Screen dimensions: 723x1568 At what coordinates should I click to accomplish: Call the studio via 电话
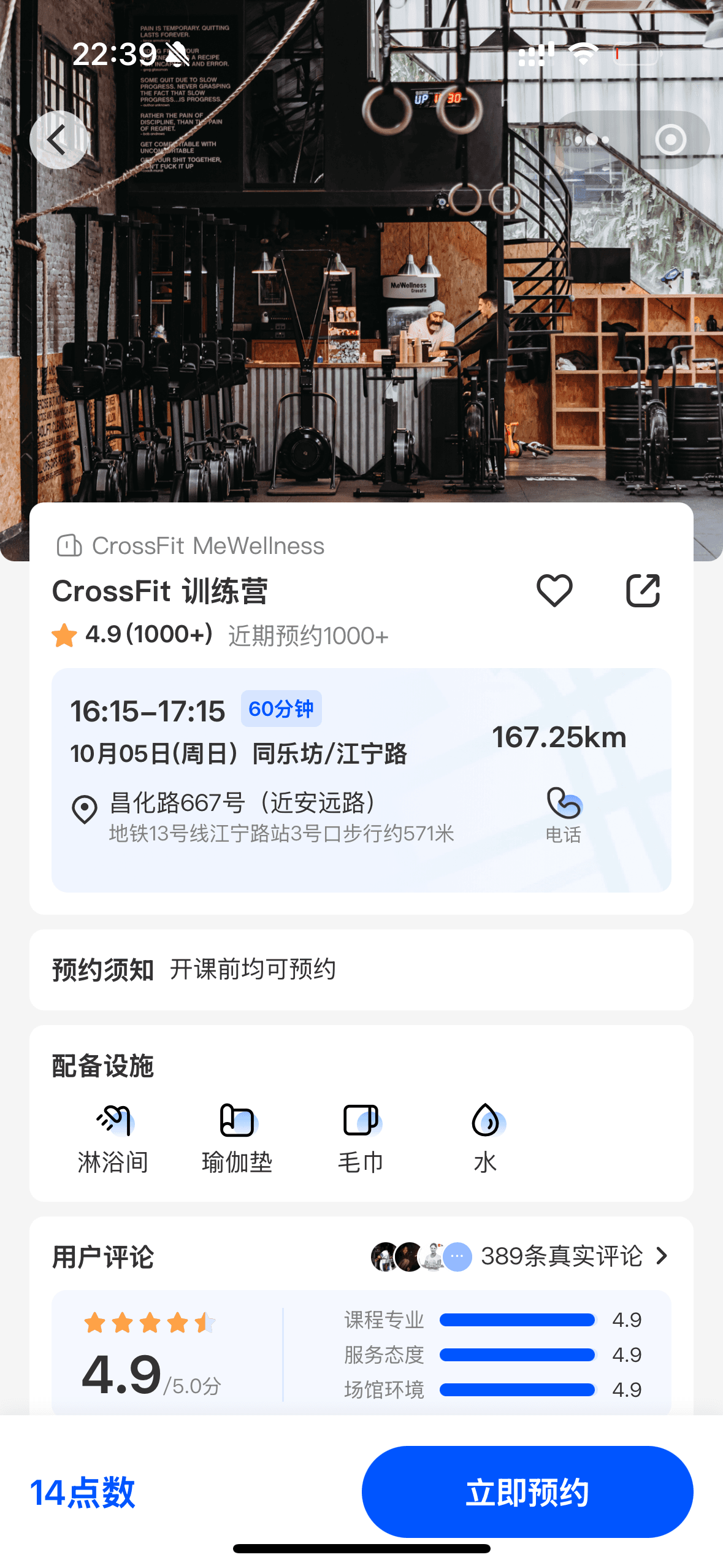(564, 815)
